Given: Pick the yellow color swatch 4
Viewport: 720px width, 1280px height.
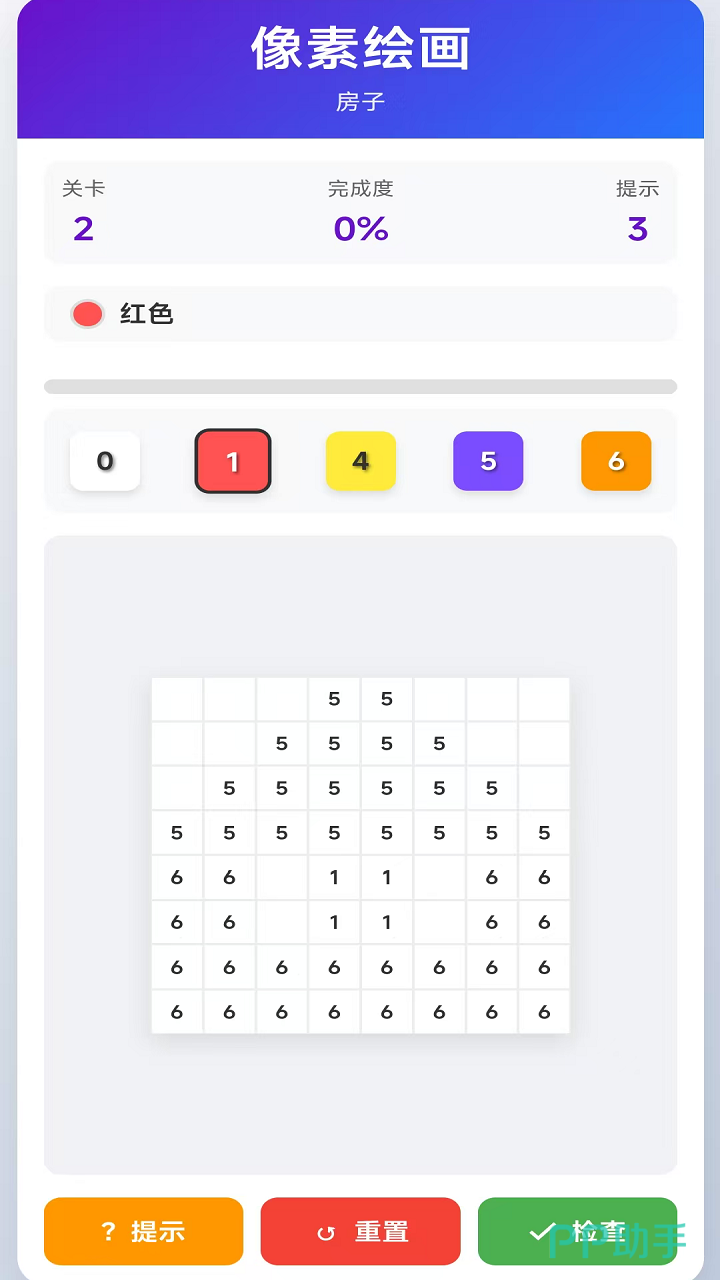Looking at the screenshot, I should coord(361,461).
